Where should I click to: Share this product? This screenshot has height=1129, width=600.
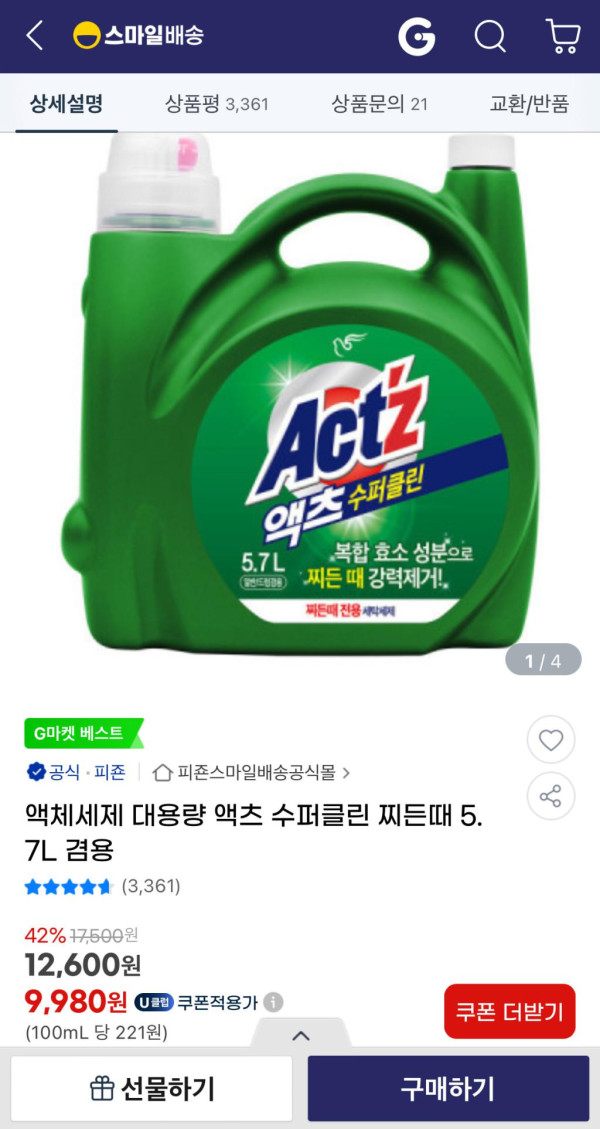tap(550, 797)
